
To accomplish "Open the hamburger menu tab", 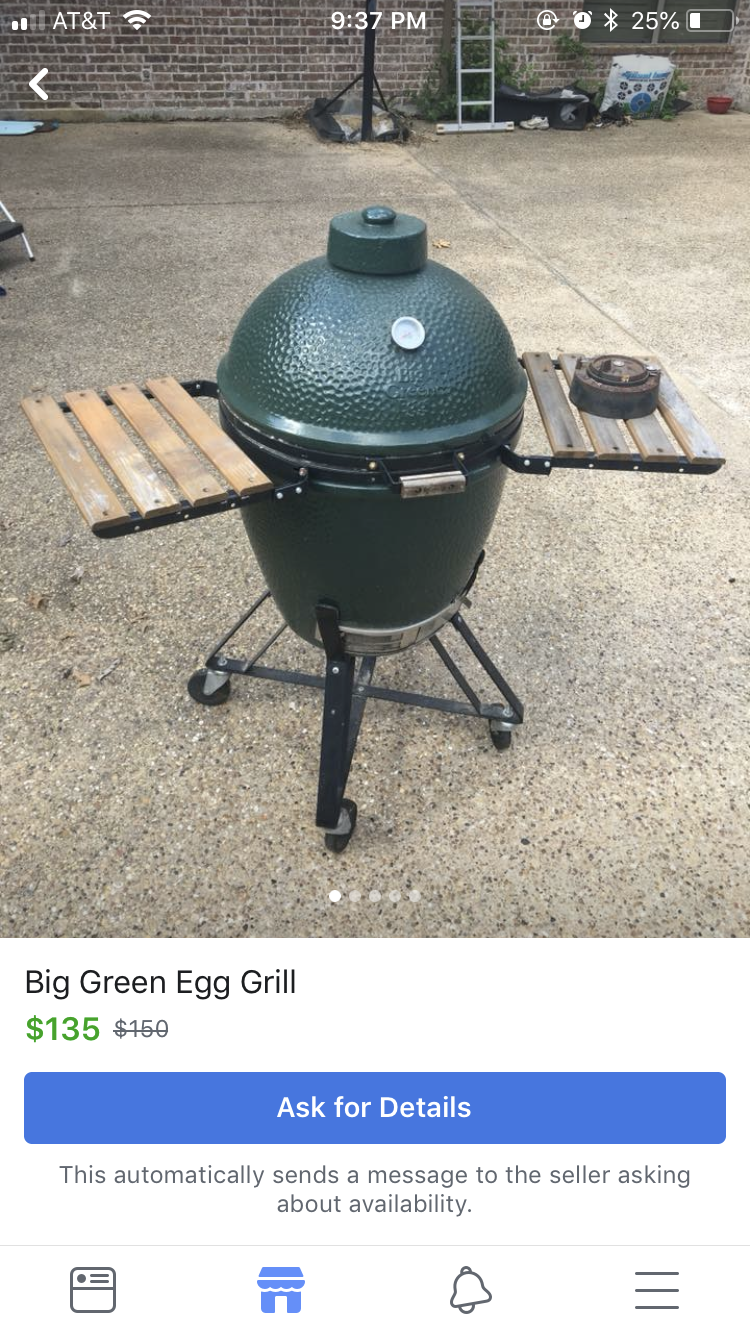I will point(657,1289).
